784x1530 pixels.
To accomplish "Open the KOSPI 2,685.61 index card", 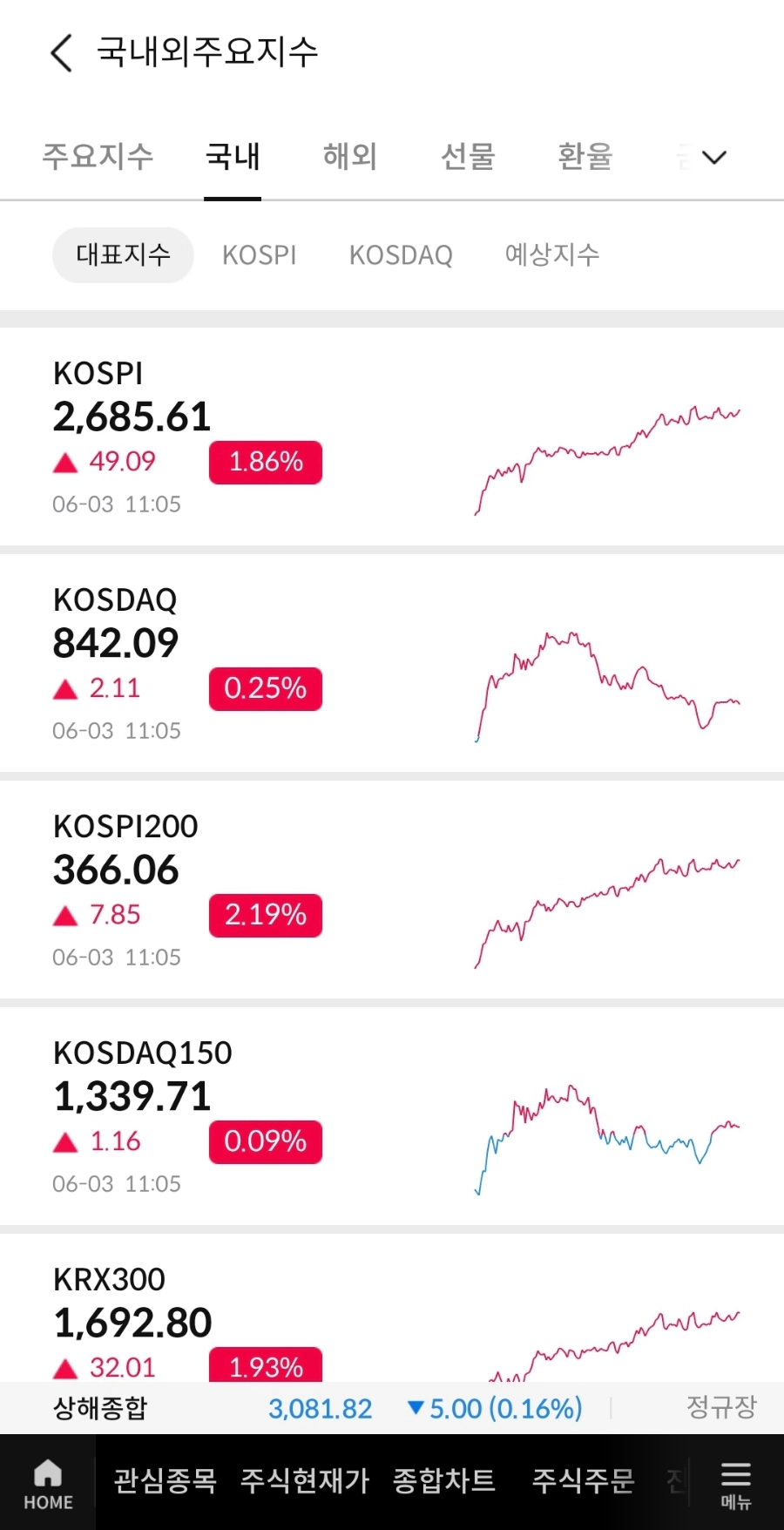I will [392, 437].
